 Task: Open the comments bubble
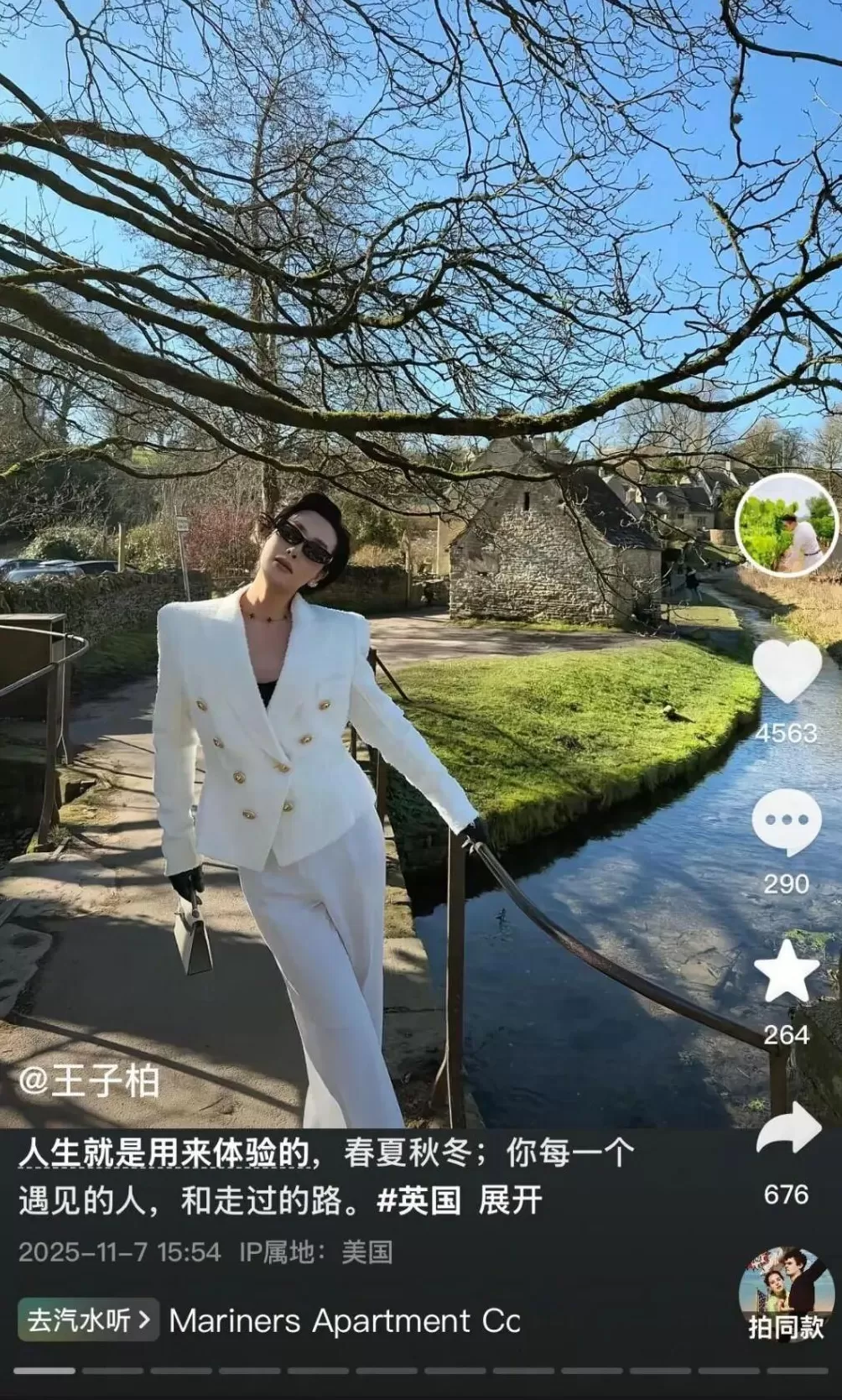(x=787, y=822)
